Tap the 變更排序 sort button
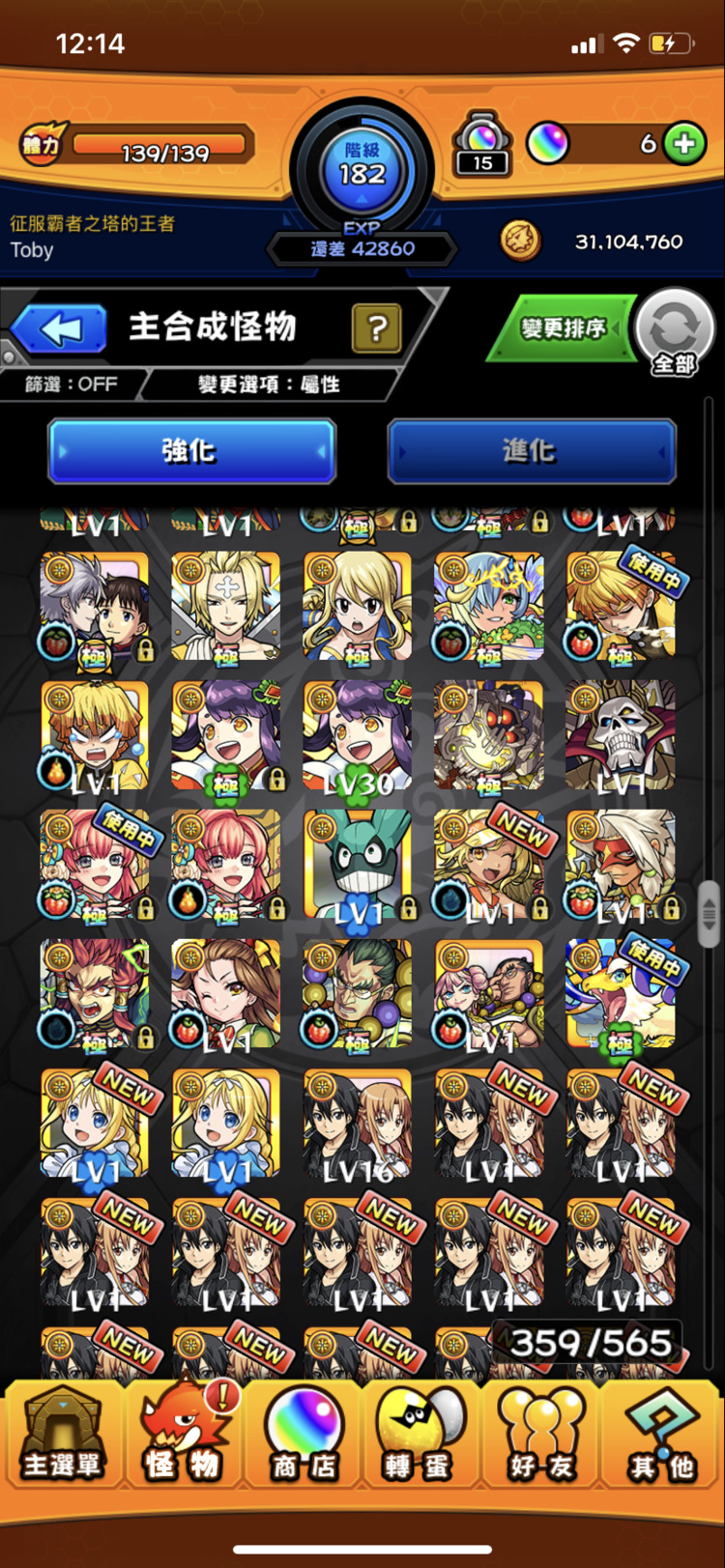Screen dimensions: 725x1568 (565, 328)
